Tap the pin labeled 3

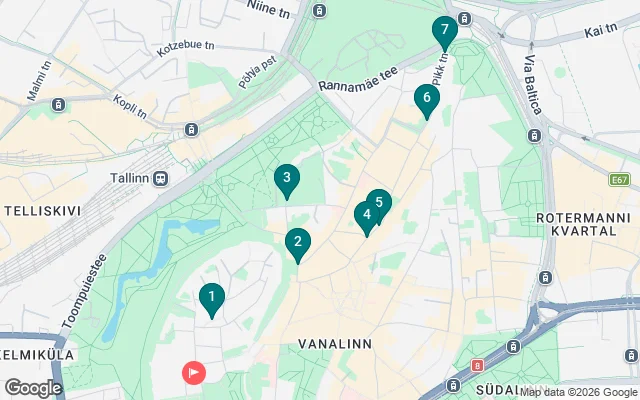[x=287, y=180]
